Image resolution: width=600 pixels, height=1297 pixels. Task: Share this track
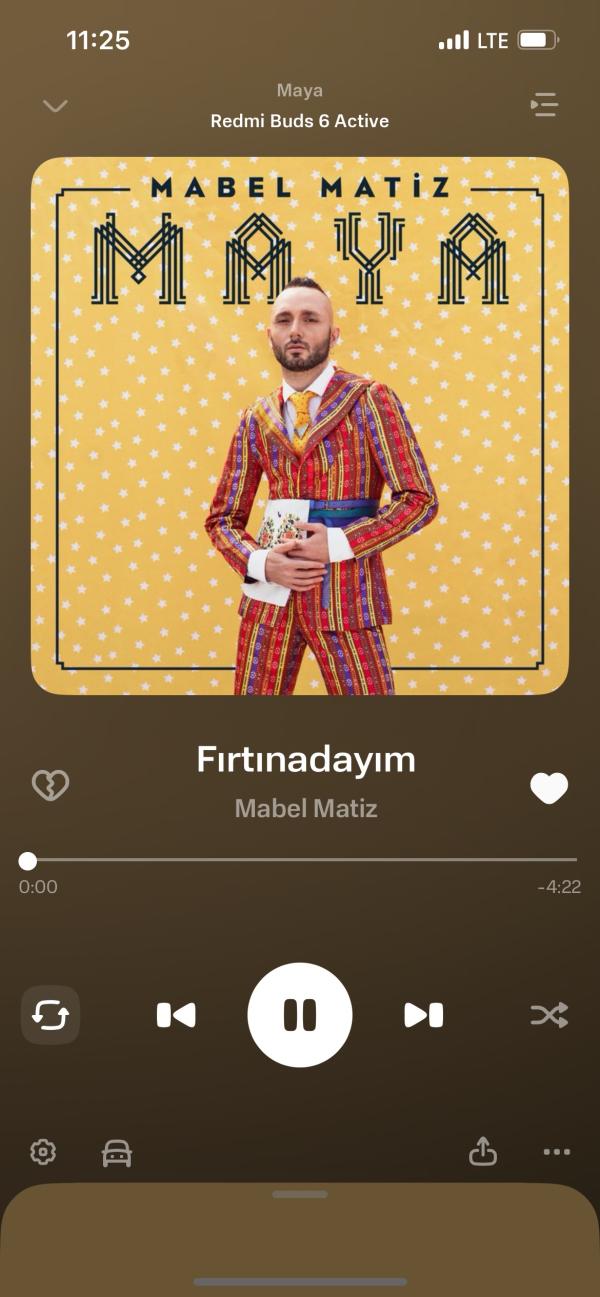[x=483, y=1152]
